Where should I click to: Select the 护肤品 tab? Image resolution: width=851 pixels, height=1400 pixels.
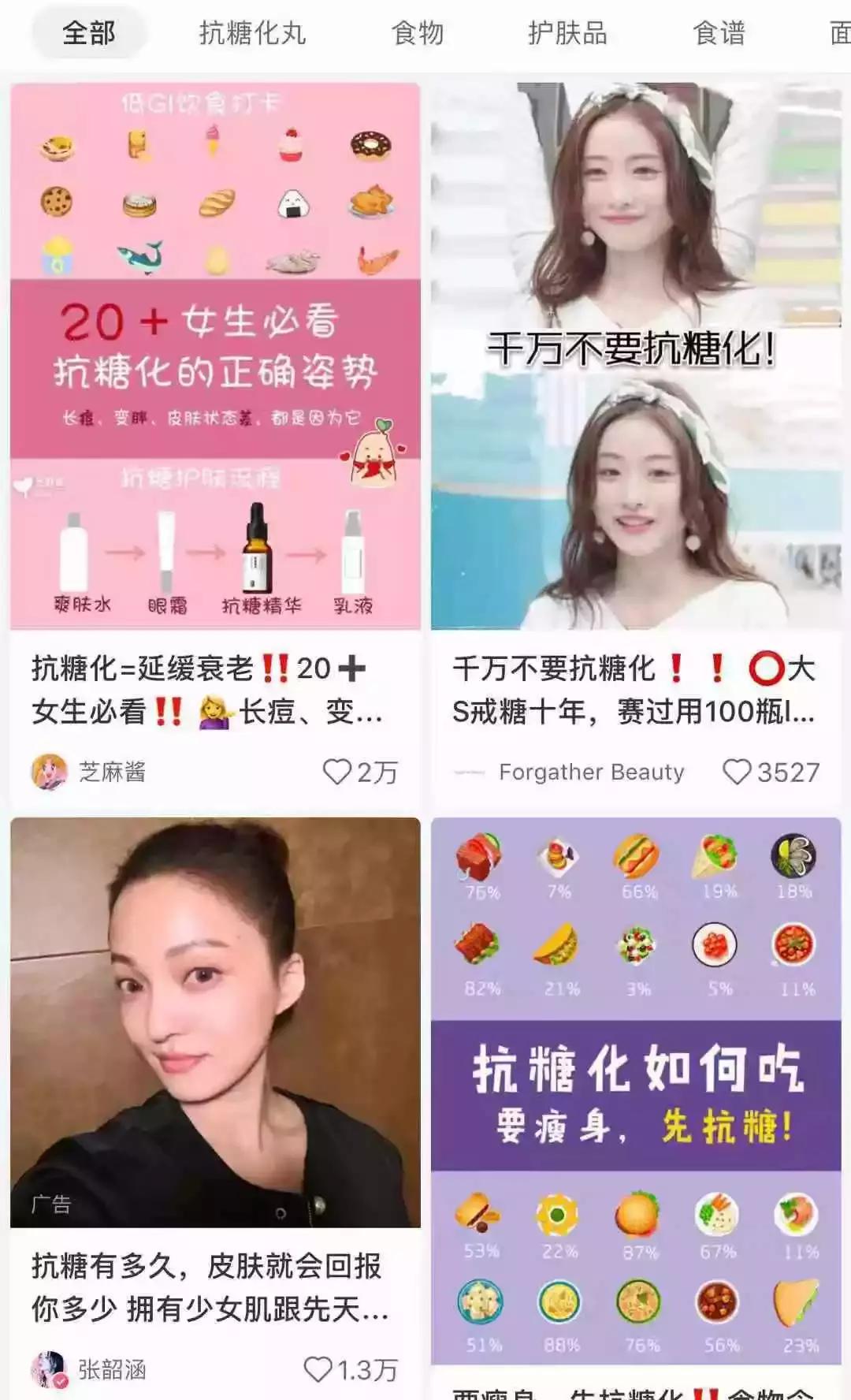(567, 35)
